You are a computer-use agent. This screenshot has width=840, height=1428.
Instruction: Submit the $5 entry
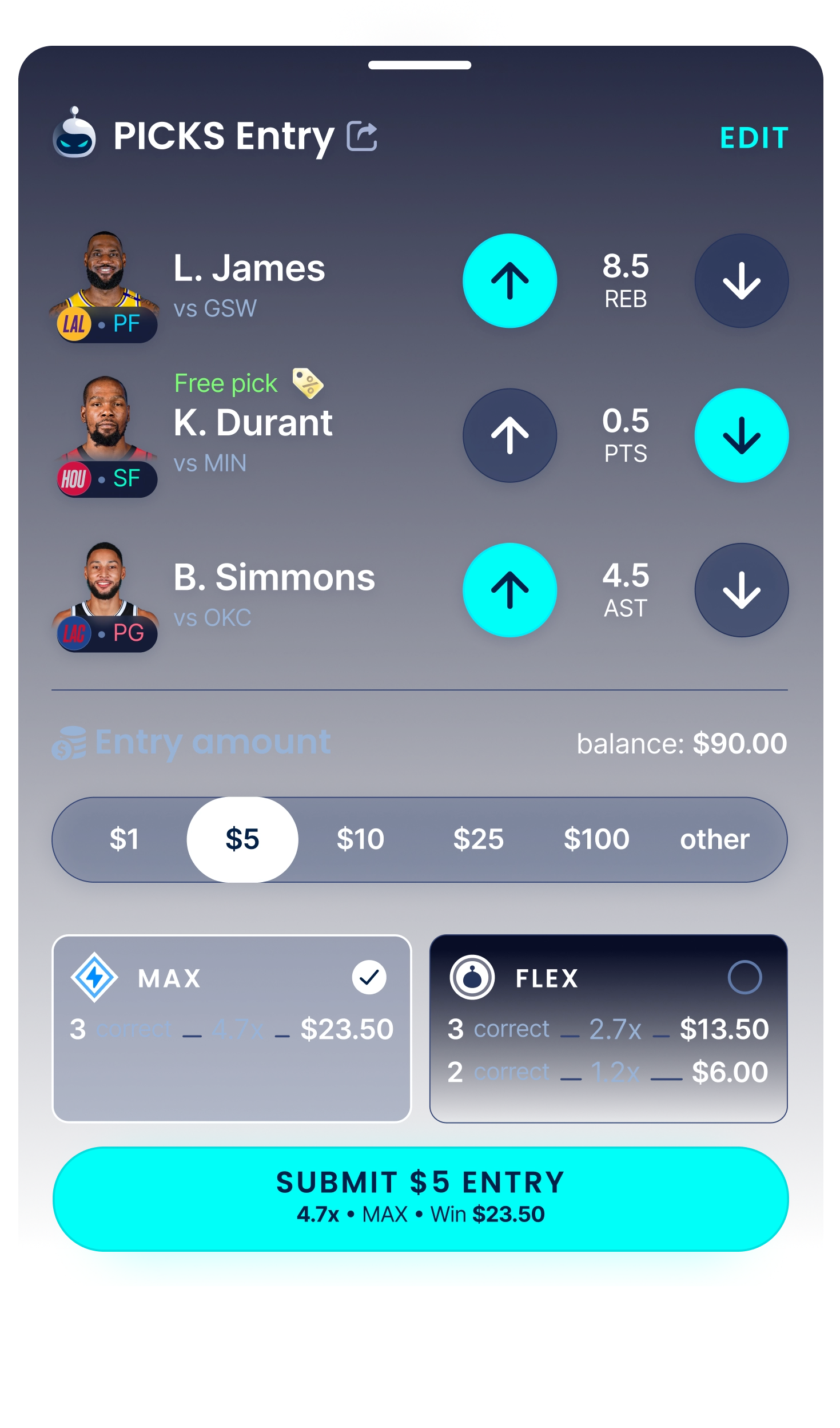pos(420,1197)
